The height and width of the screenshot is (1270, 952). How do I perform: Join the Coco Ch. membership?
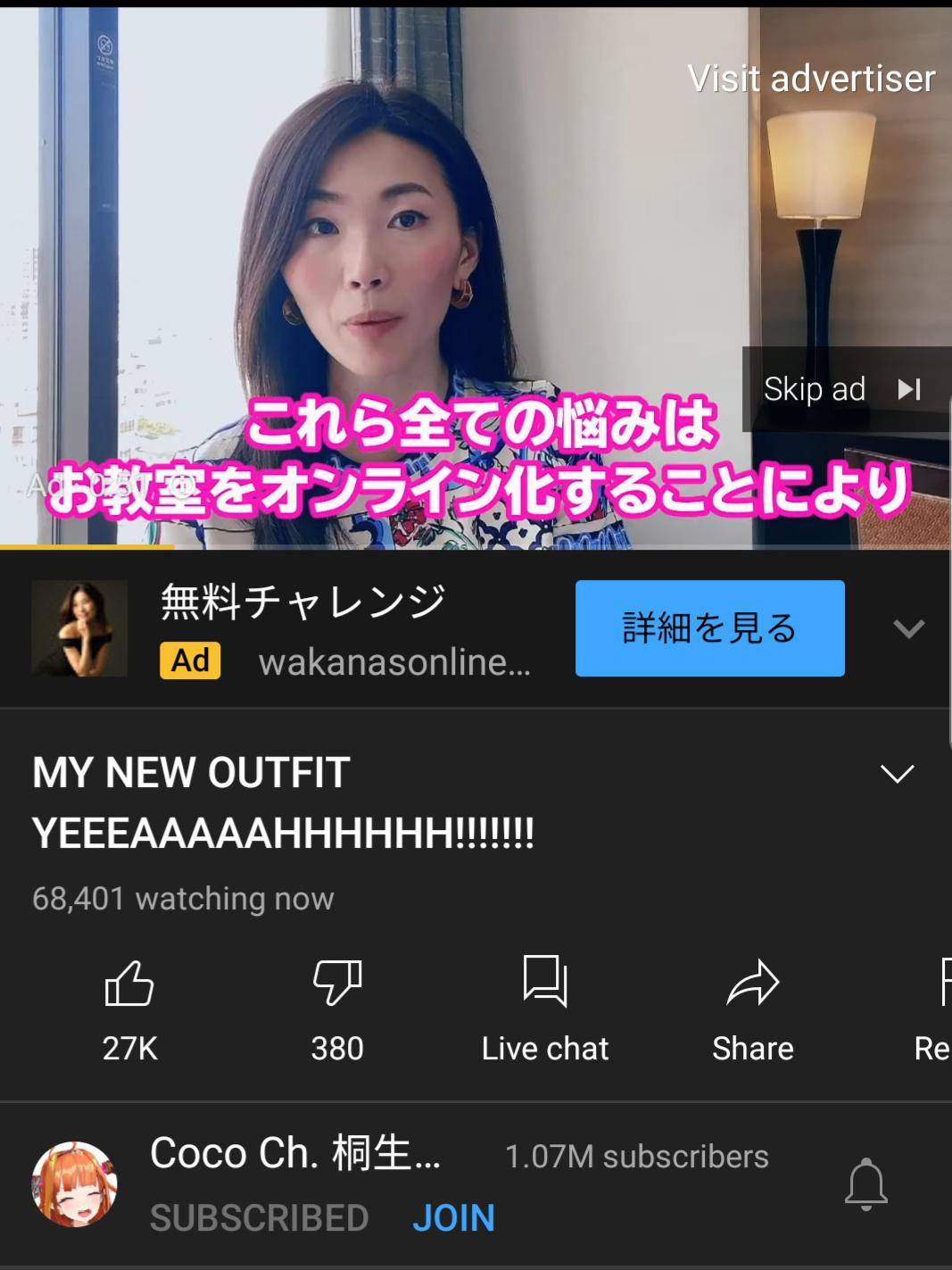453,1217
